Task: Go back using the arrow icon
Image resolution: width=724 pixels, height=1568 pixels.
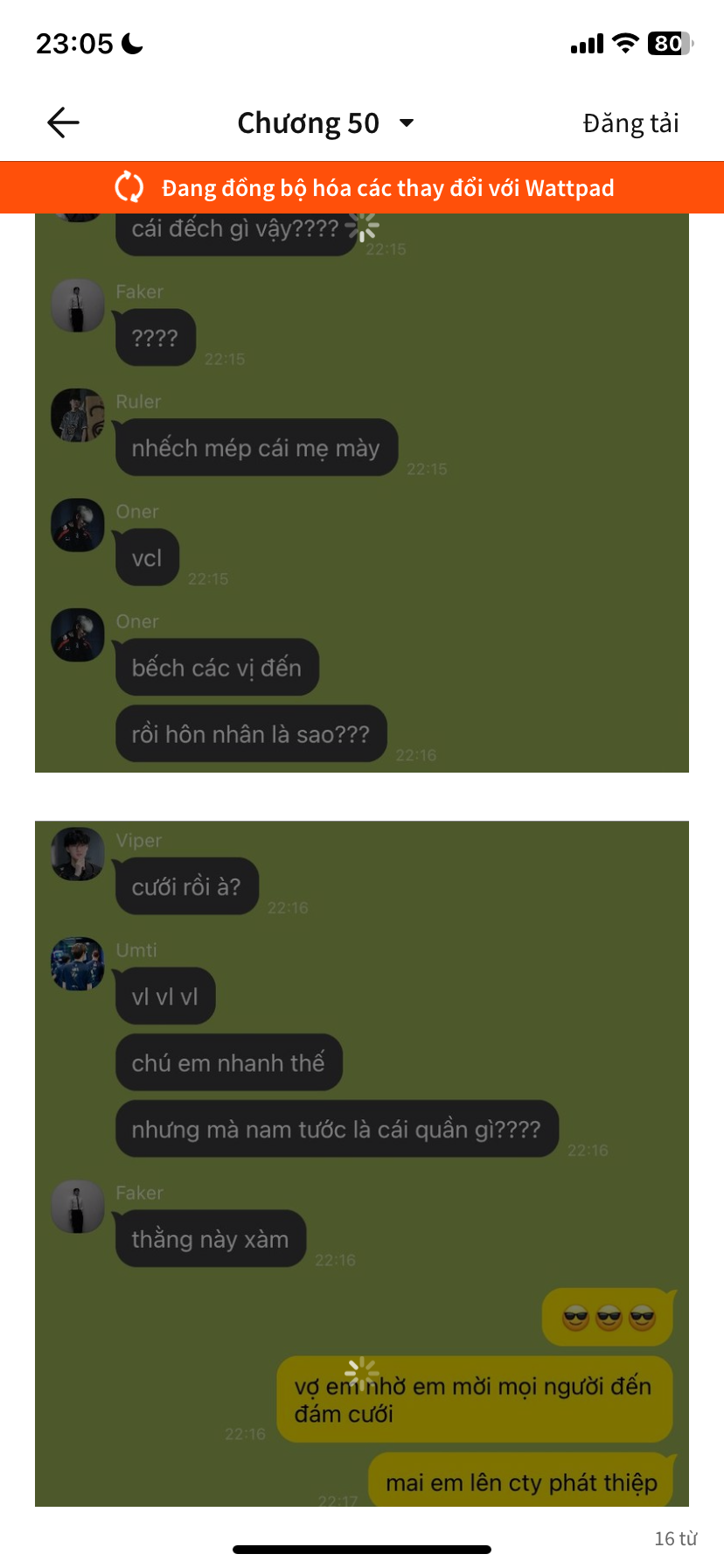Action: tap(63, 122)
